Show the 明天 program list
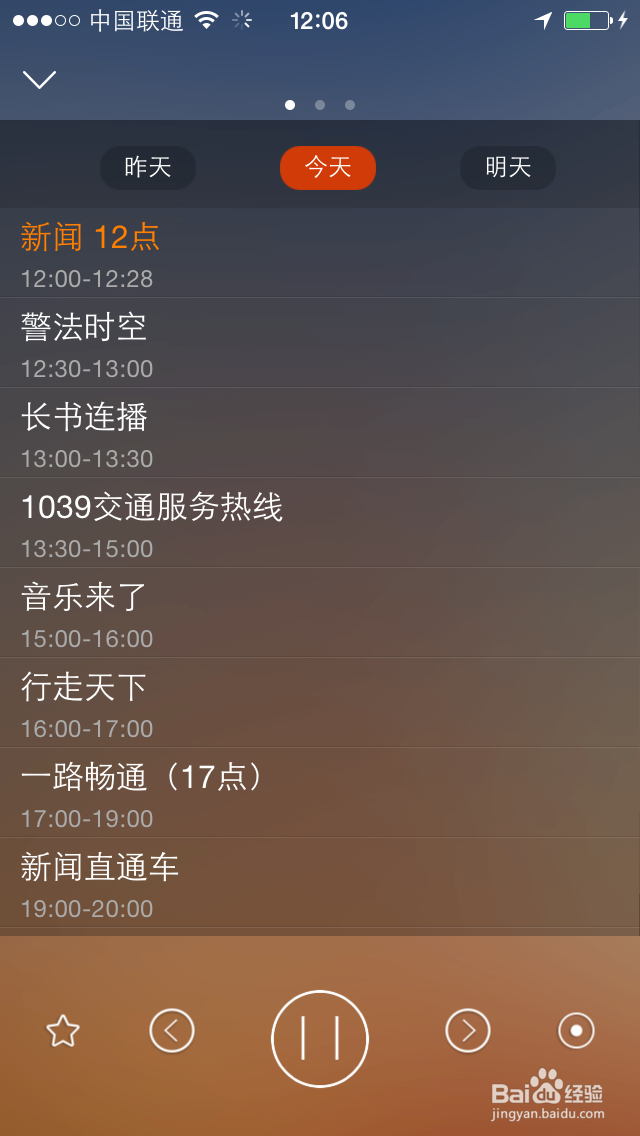The image size is (640, 1136). point(507,168)
